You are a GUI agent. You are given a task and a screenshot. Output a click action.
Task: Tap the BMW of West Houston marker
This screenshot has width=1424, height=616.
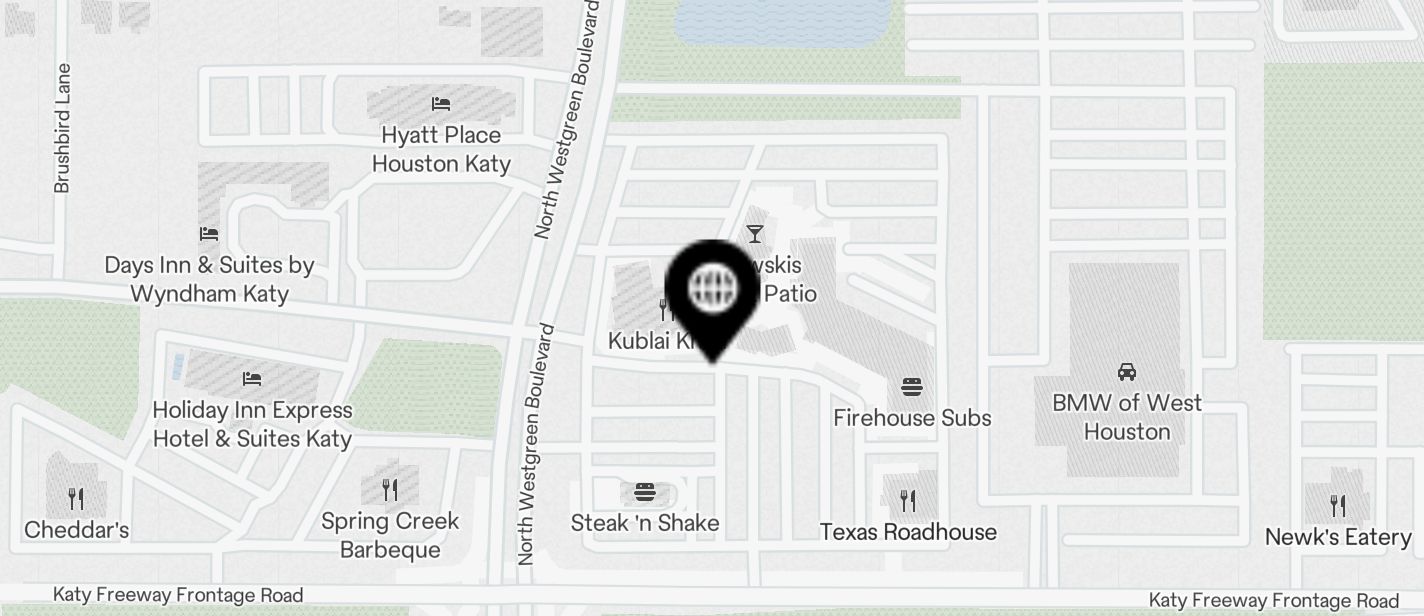pos(1127,372)
